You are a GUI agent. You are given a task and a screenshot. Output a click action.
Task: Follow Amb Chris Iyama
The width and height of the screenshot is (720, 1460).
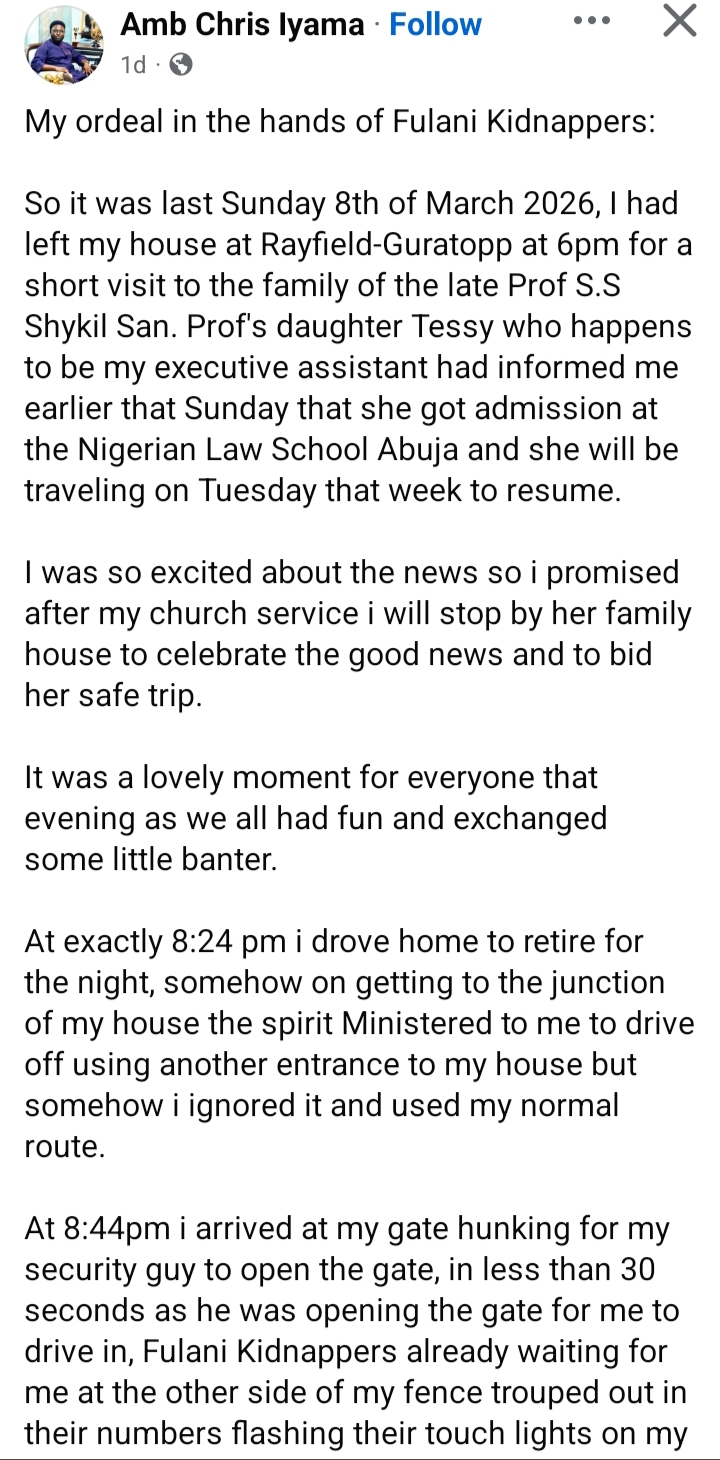click(x=435, y=24)
